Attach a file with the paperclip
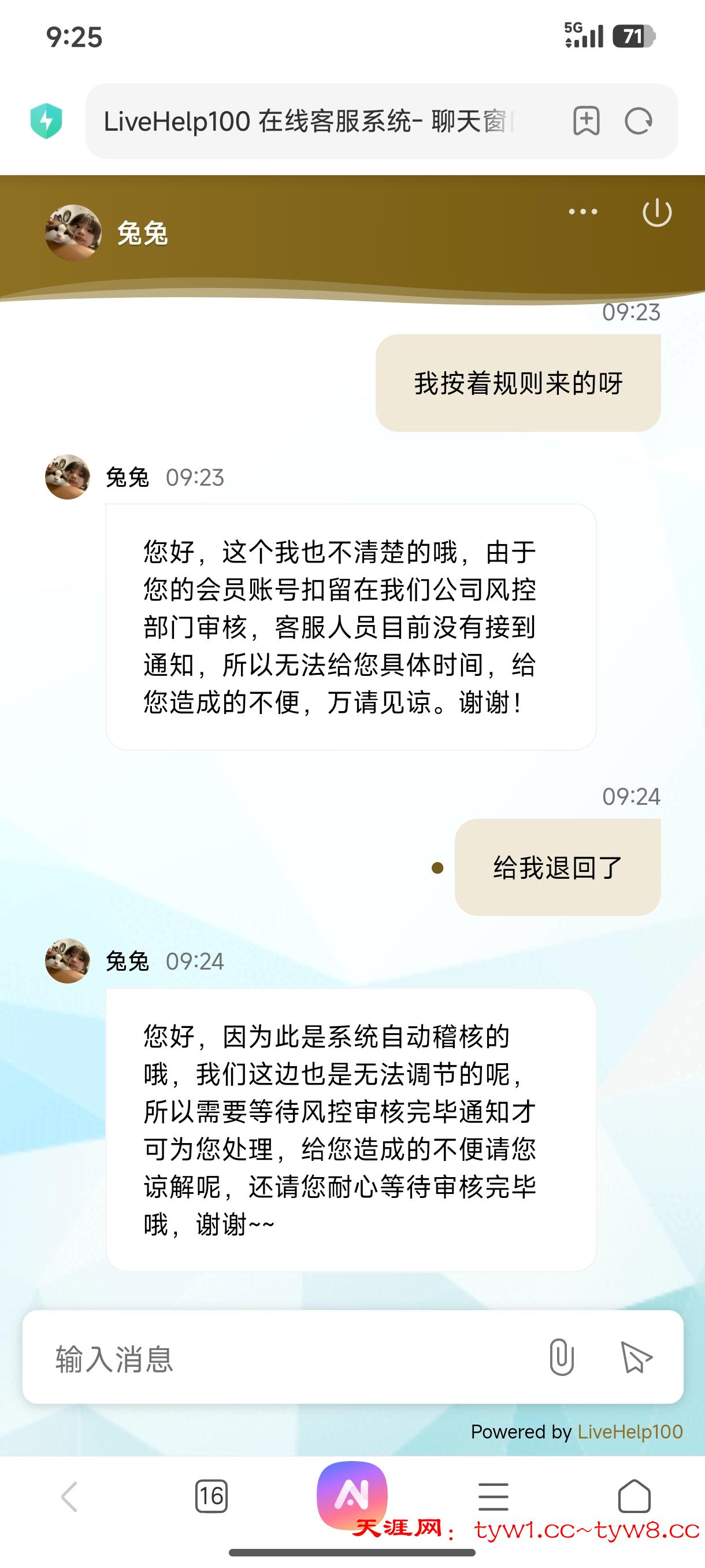The width and height of the screenshot is (705, 1568). [x=561, y=1358]
